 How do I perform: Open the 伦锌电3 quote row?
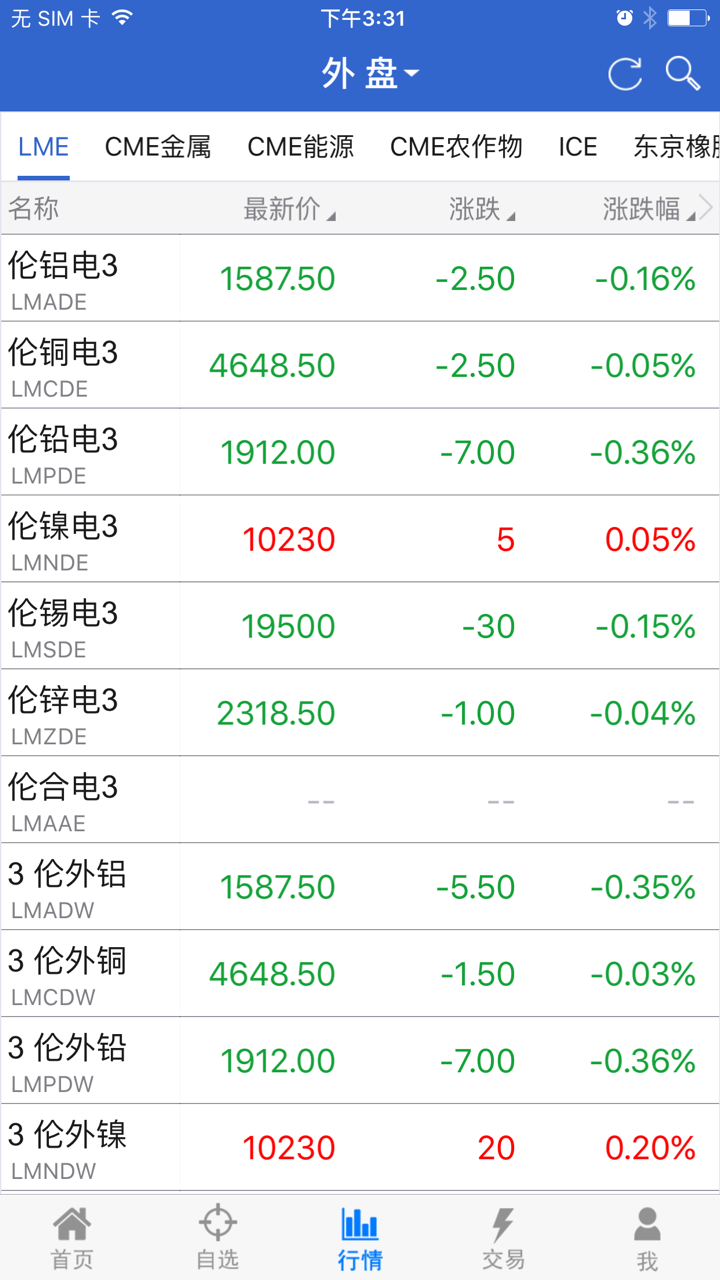coord(360,714)
